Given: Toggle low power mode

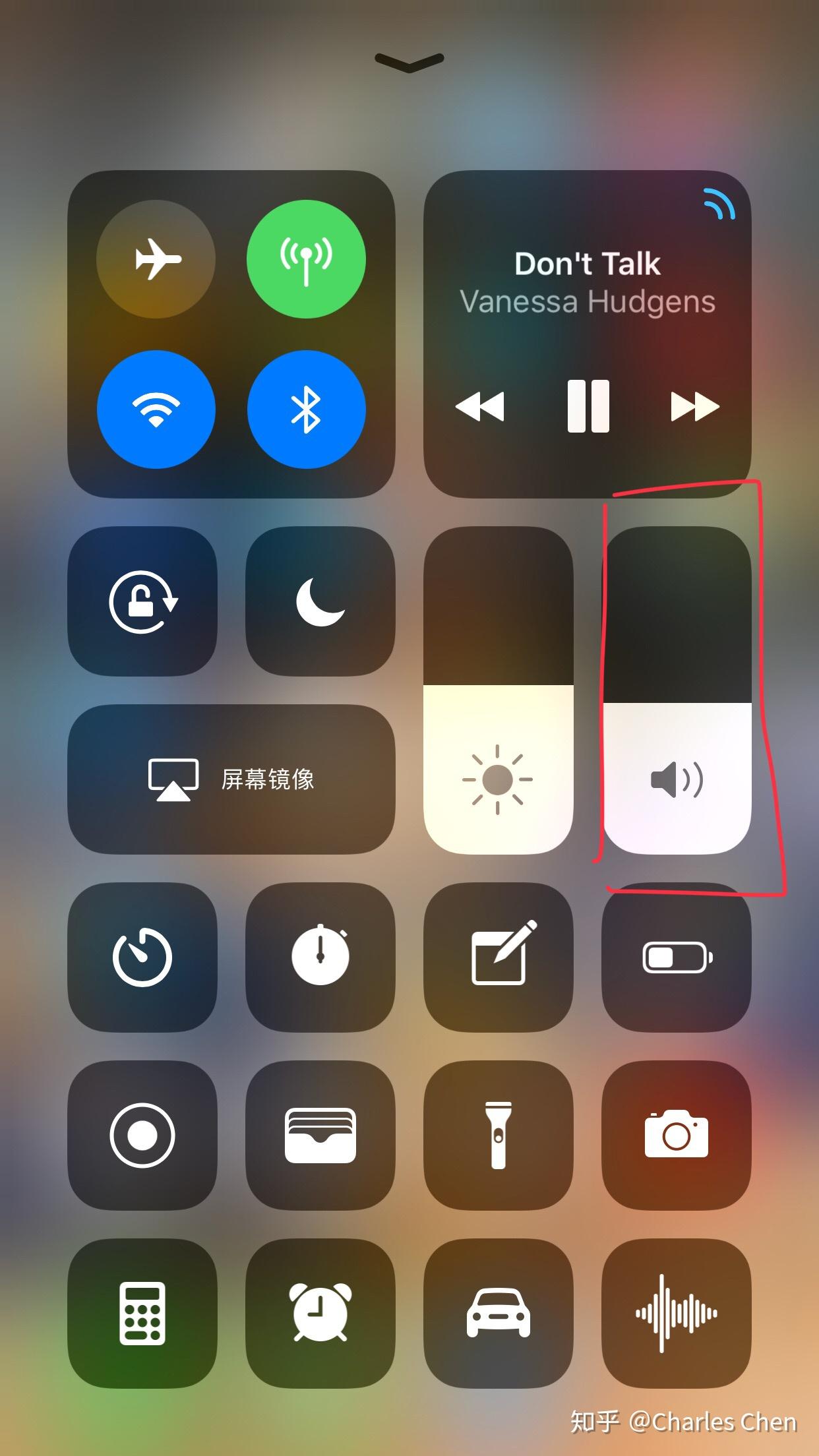Looking at the screenshot, I should click(677, 957).
